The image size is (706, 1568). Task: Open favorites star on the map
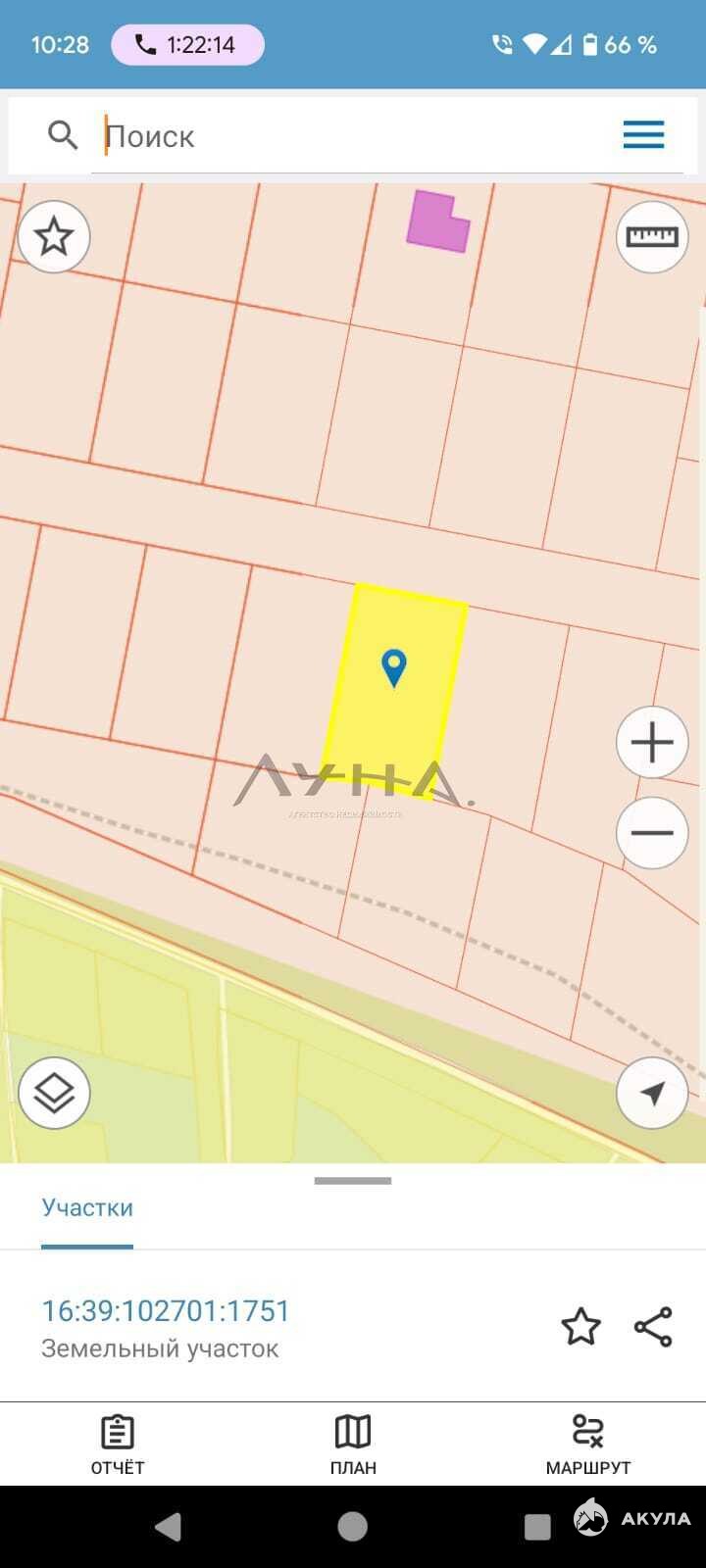[54, 236]
